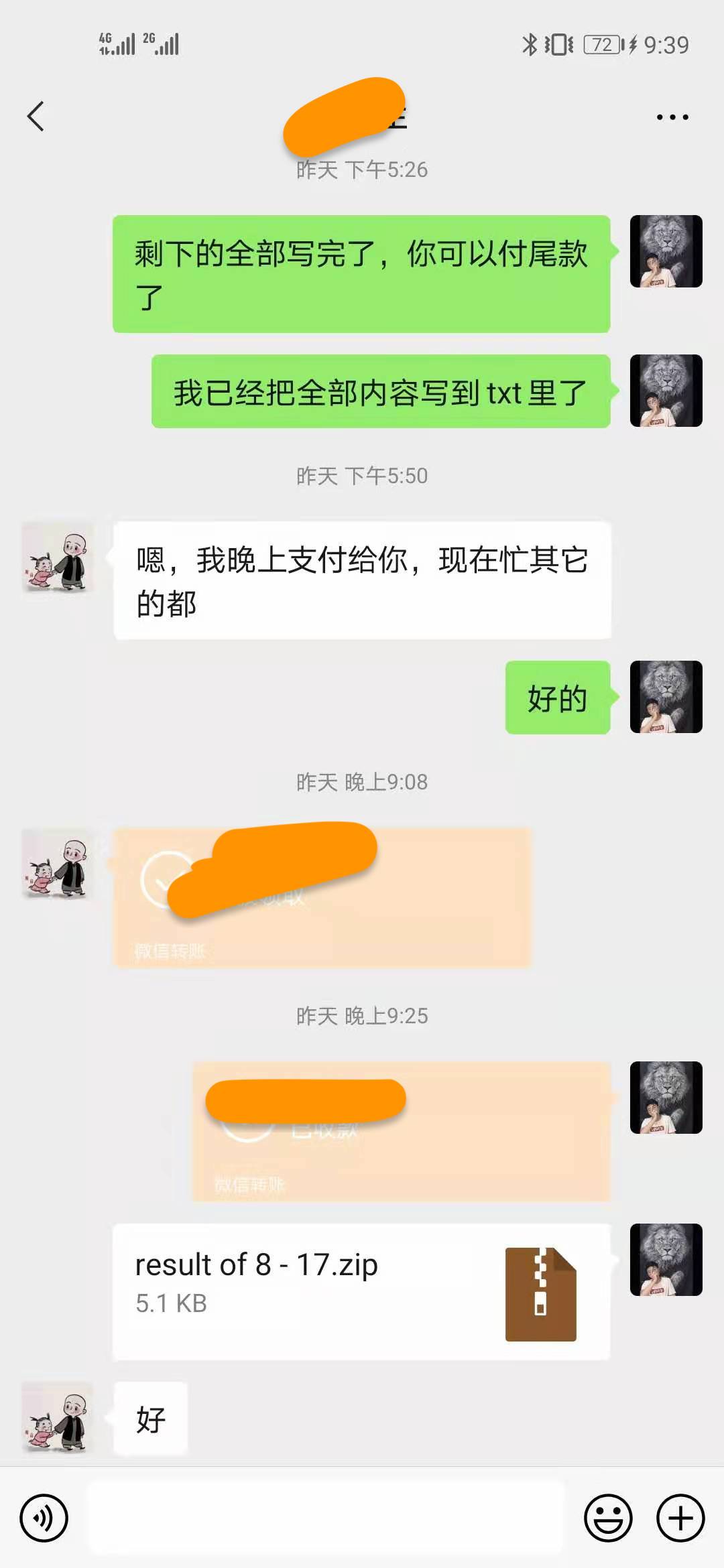Open the result of 8 - 17.zip file
The image size is (724, 1568).
coord(361,1292)
